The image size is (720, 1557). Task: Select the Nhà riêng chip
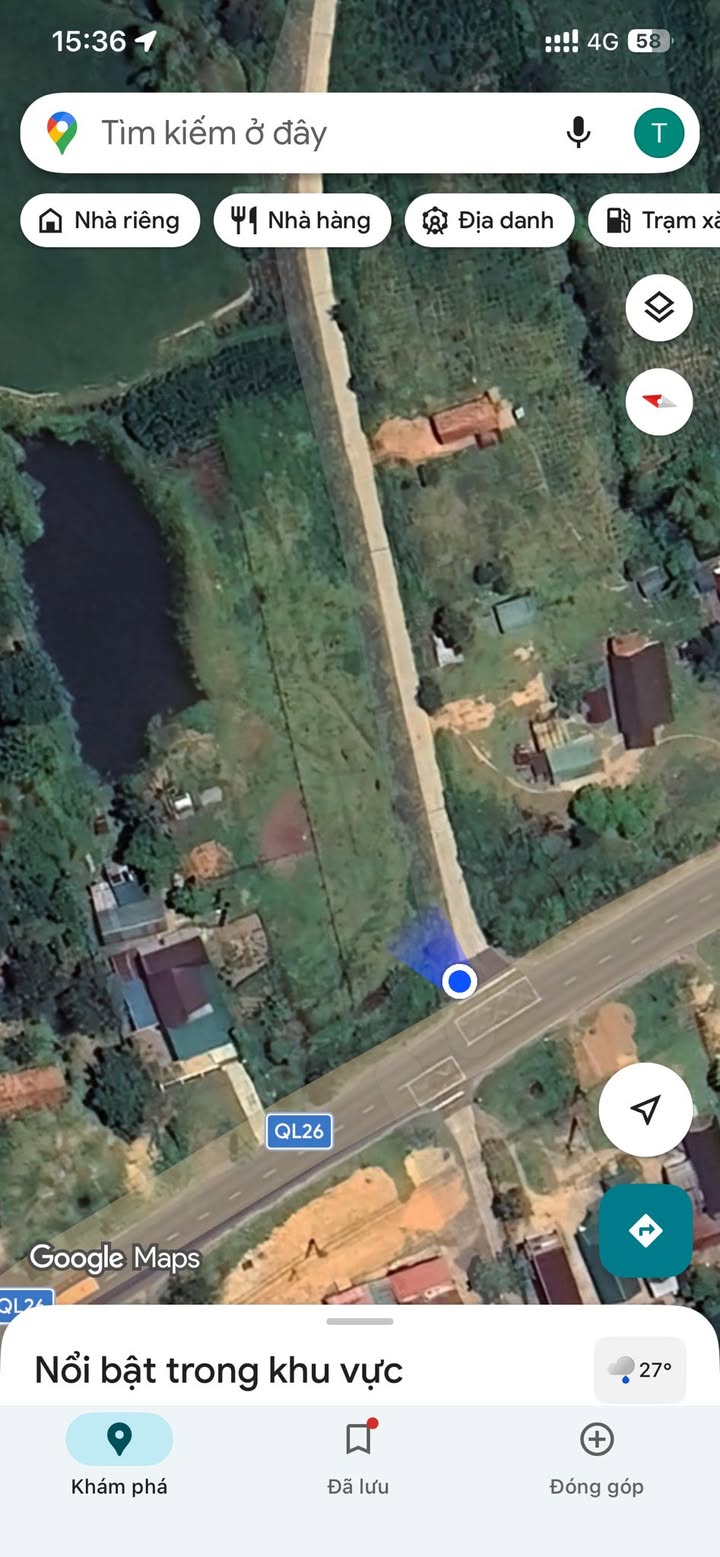point(110,220)
